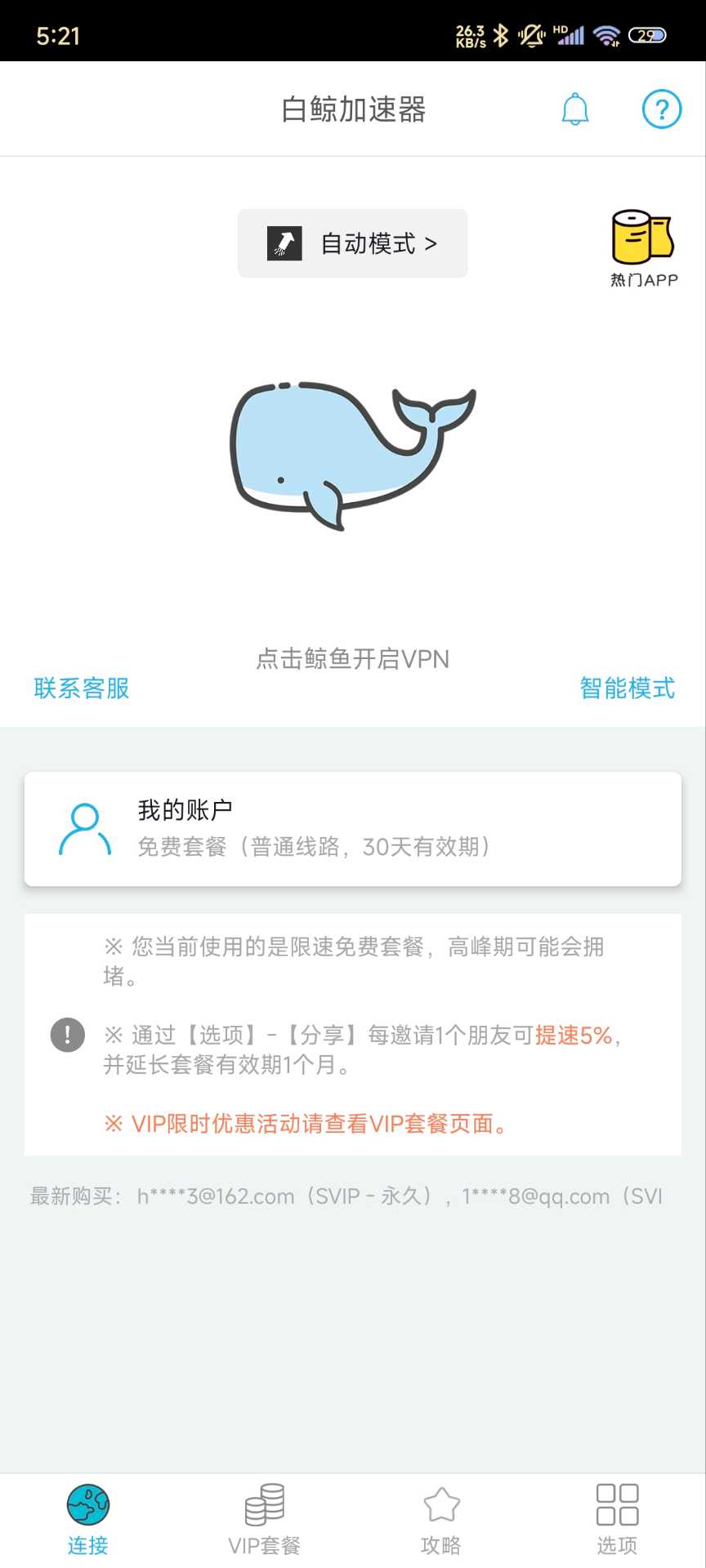This screenshot has height=1568, width=706.
Task: Contact support via 联系客服
Action: tap(82, 688)
